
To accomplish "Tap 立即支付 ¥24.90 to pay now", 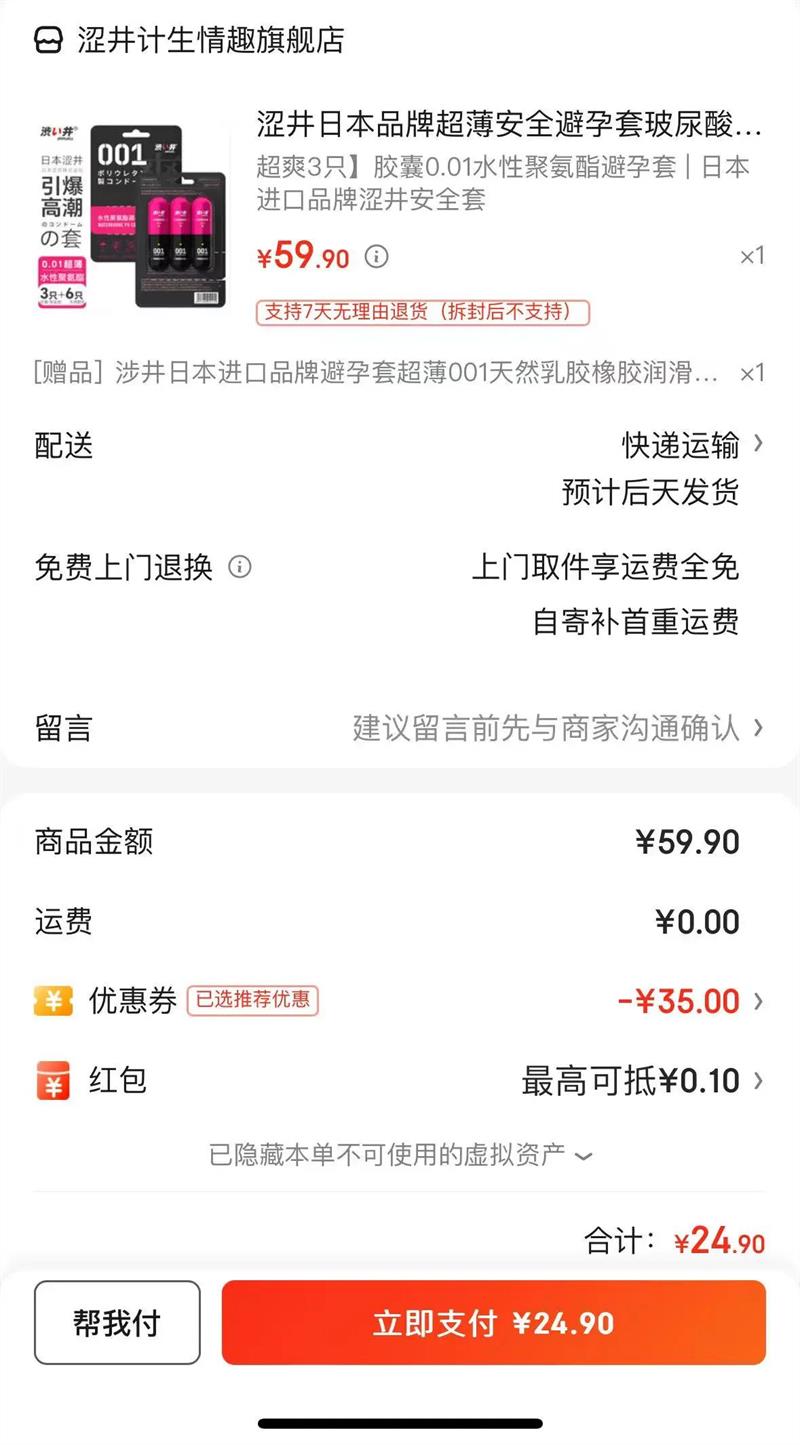I will (x=493, y=1323).
